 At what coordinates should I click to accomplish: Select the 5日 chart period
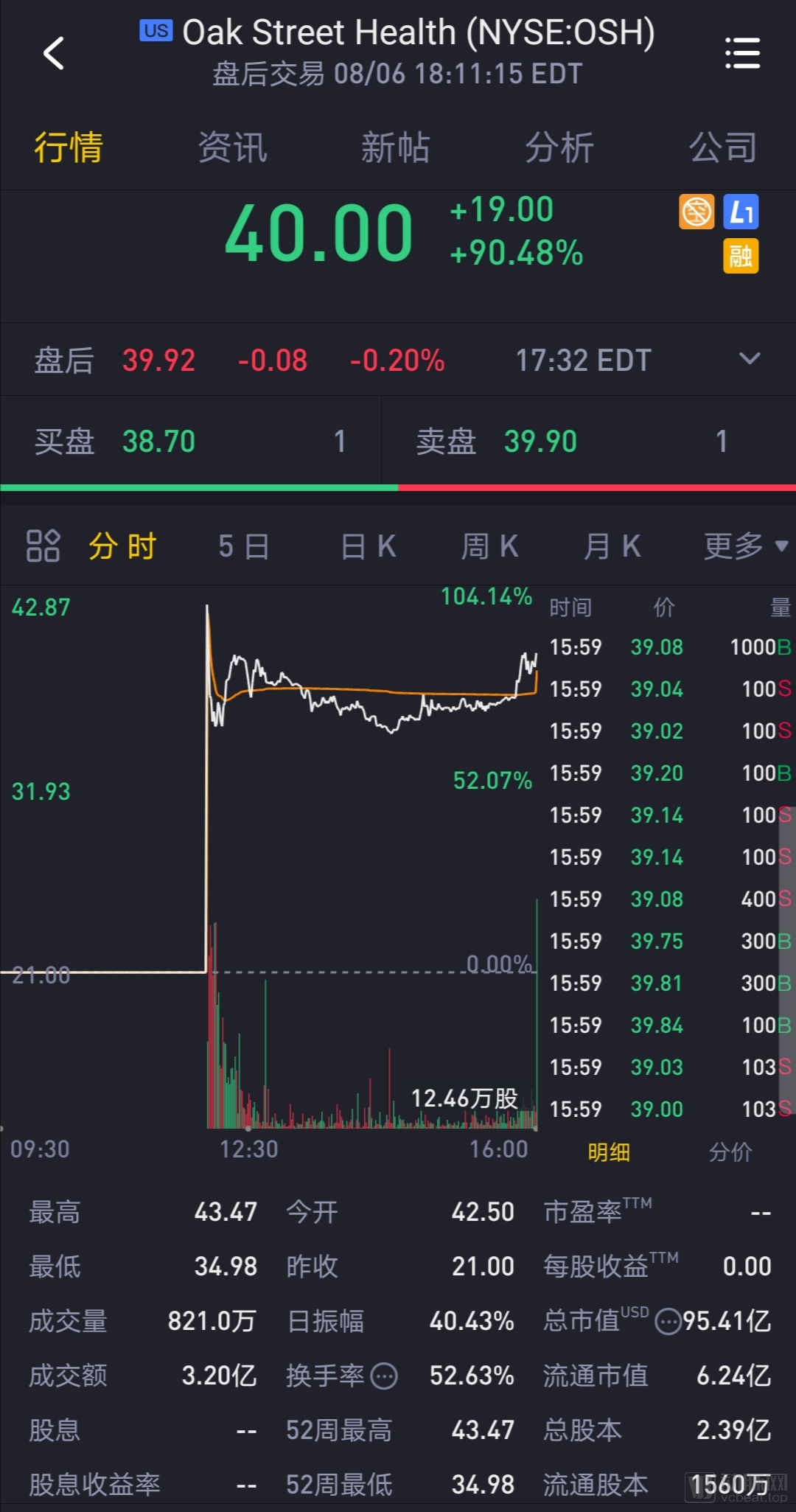(x=244, y=546)
